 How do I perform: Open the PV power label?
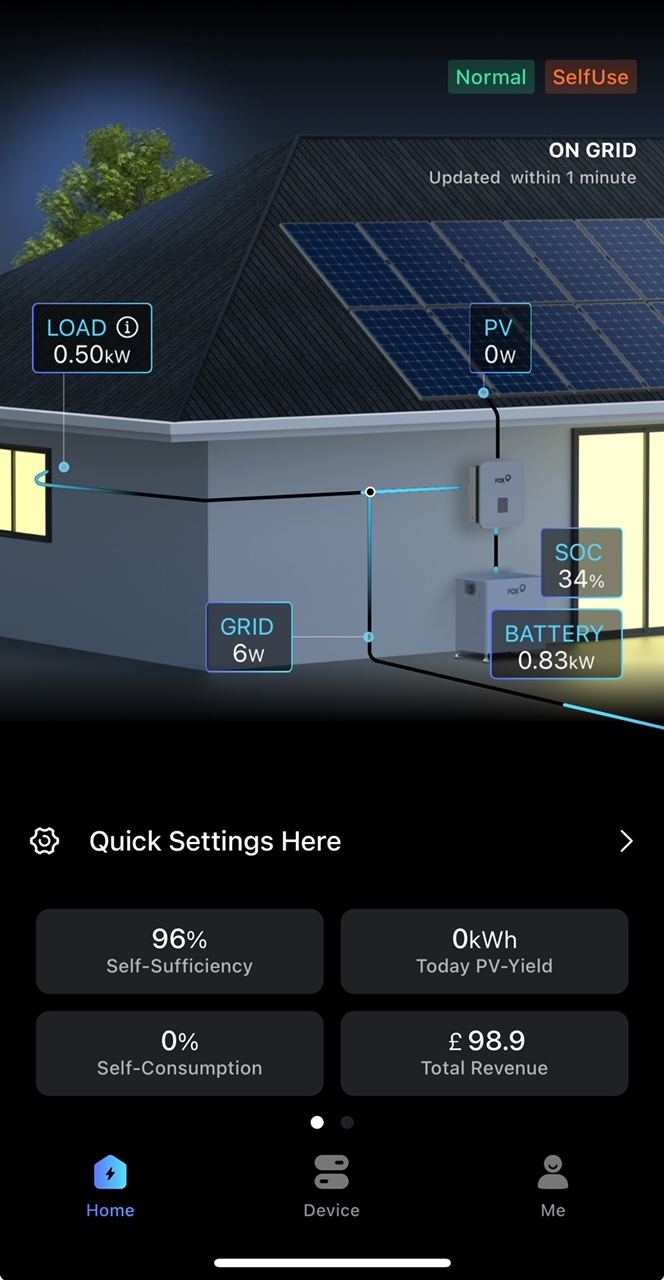(500, 340)
